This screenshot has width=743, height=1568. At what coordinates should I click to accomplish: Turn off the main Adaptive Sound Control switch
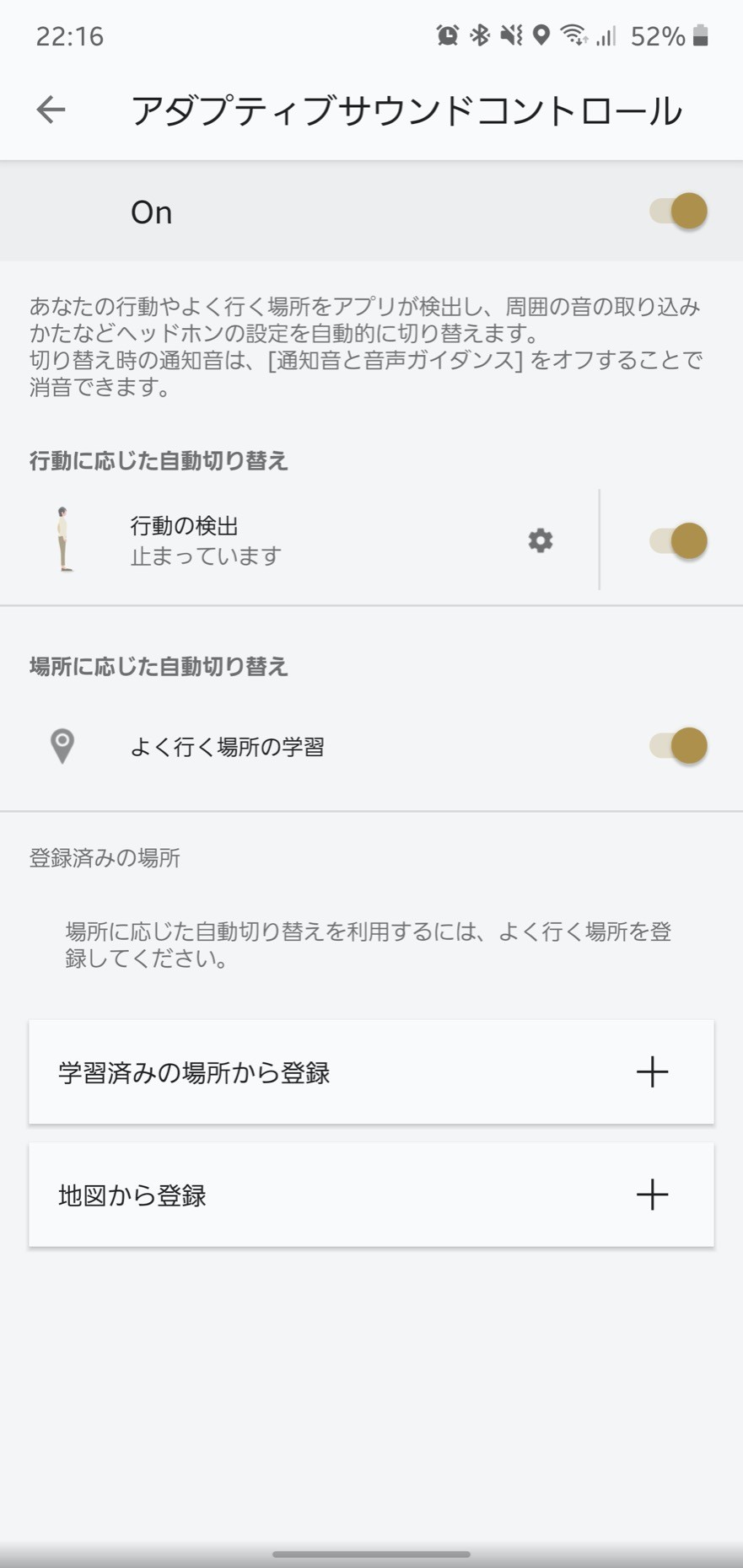coord(678,211)
